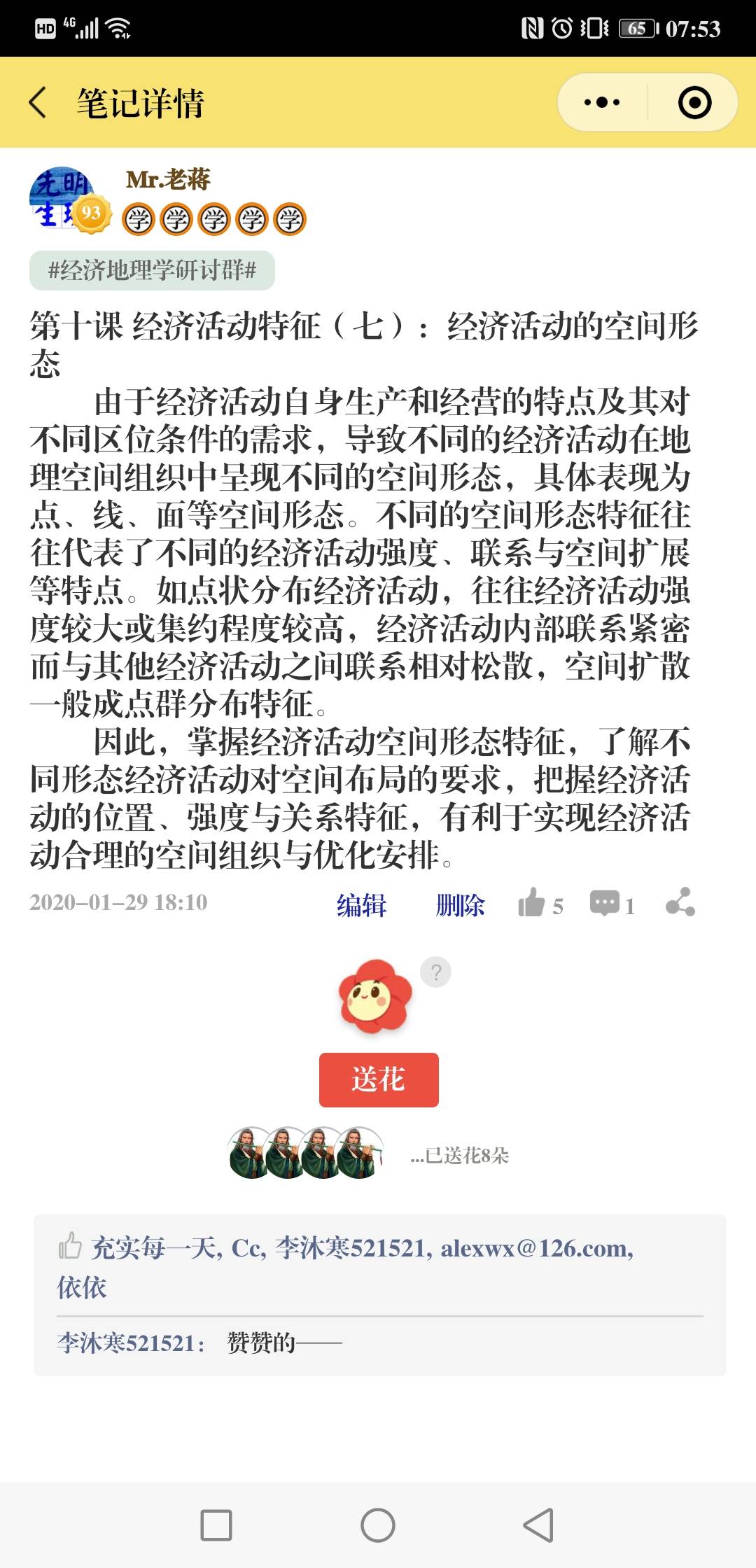Open the question mark help icon

coord(435,972)
